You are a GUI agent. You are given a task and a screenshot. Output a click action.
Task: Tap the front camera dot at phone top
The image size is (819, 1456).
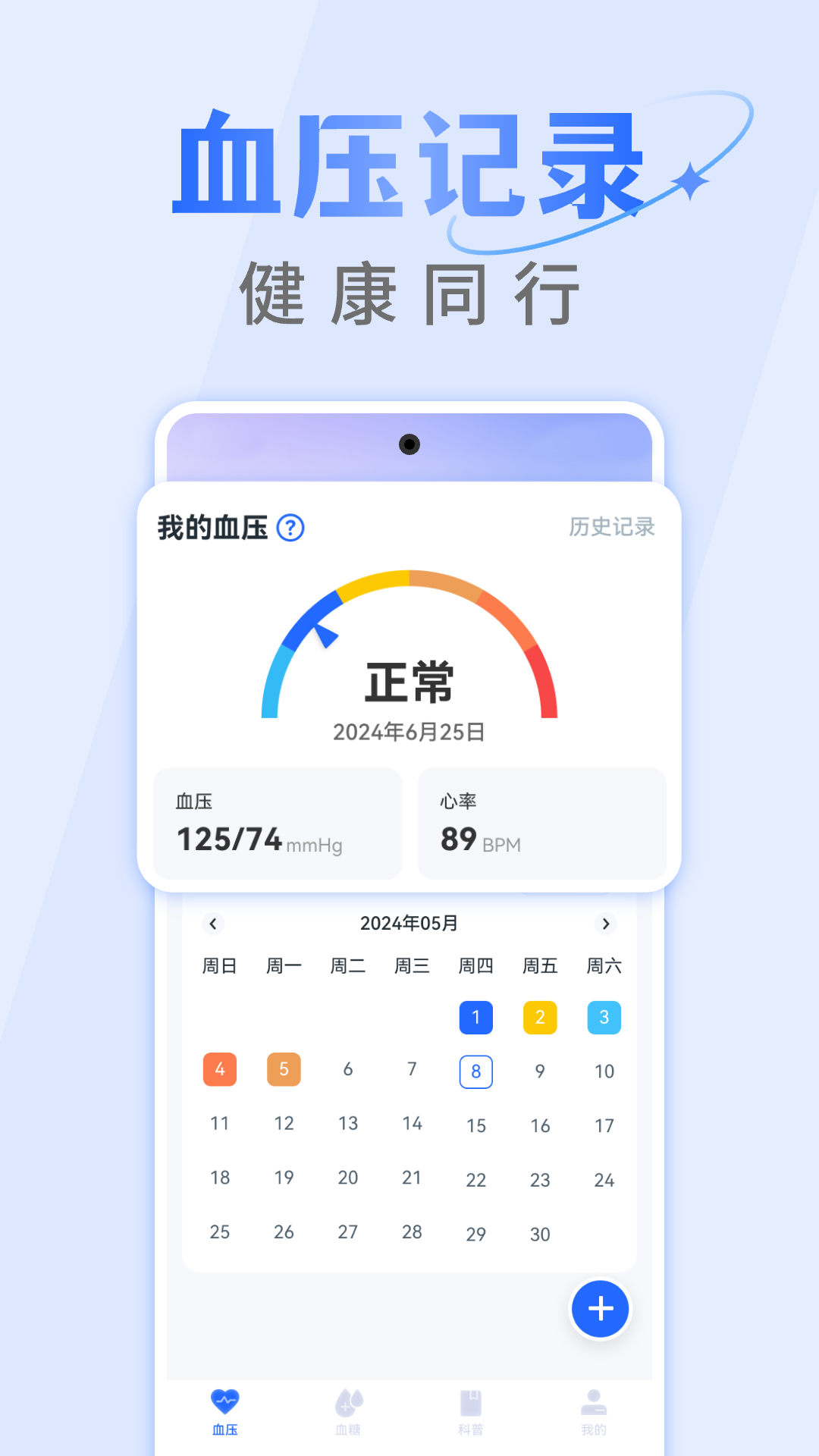[409, 446]
